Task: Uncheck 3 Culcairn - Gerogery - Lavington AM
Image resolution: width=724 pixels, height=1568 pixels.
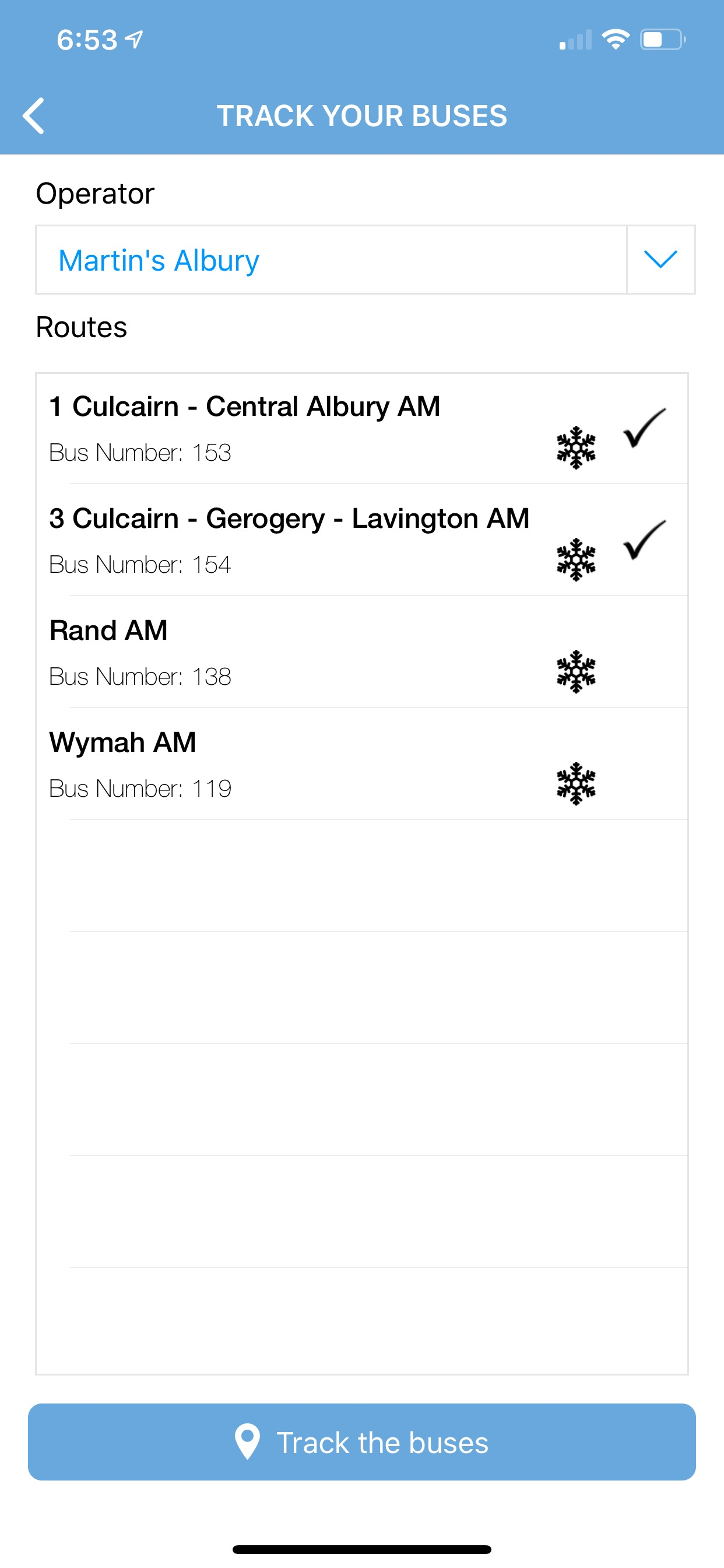Action: click(x=644, y=541)
